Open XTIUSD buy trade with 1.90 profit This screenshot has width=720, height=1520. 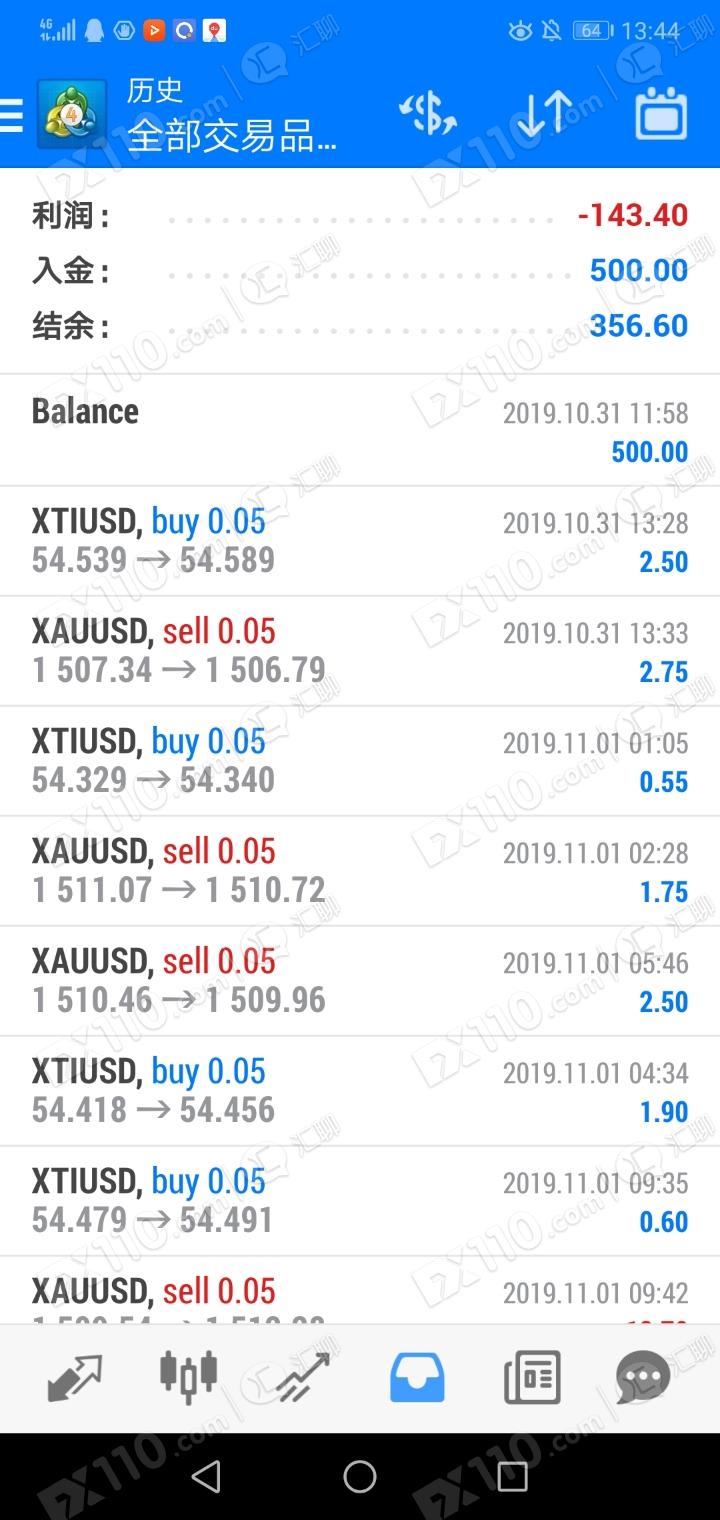pos(360,1091)
